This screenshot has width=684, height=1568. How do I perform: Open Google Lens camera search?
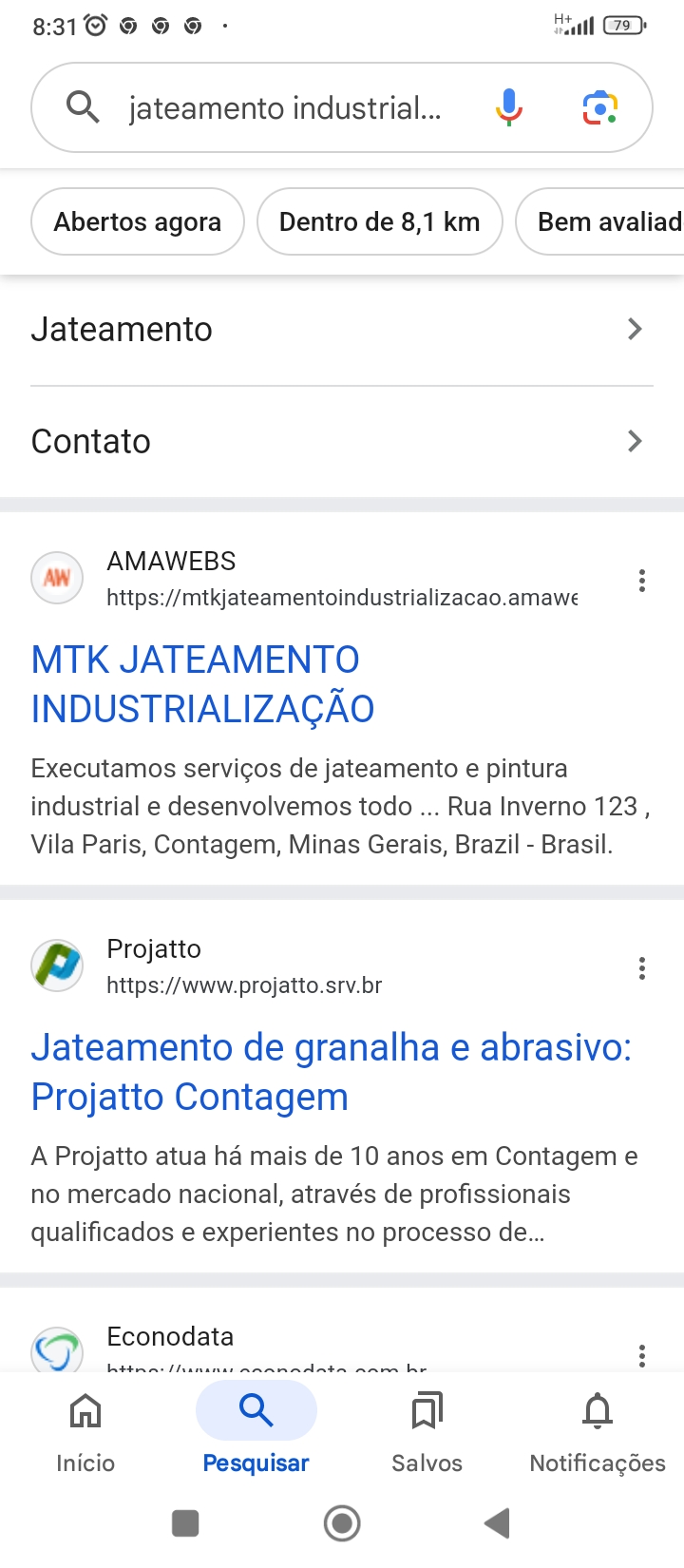[600, 107]
